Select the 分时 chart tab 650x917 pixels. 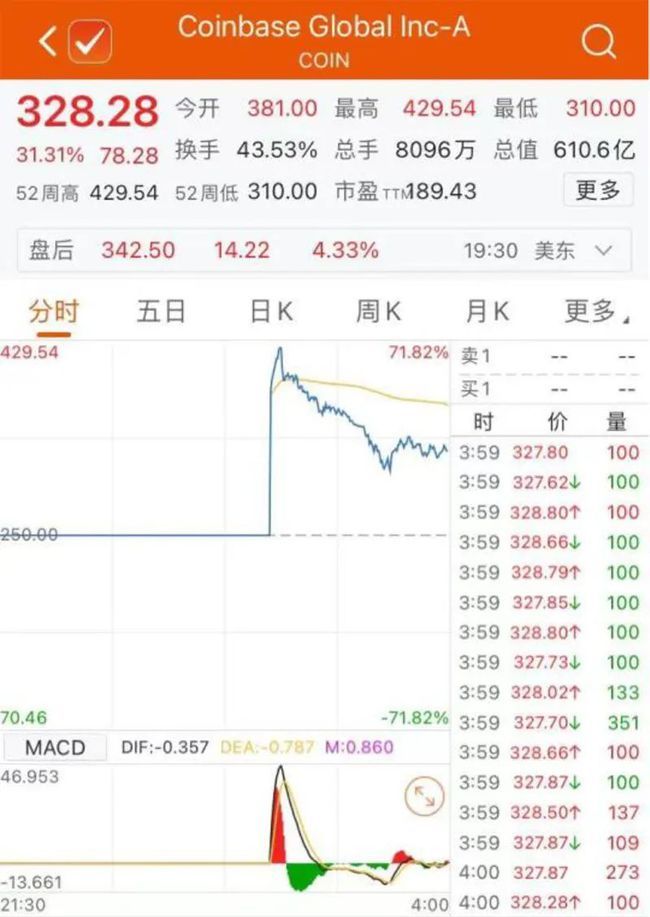(x=53, y=312)
